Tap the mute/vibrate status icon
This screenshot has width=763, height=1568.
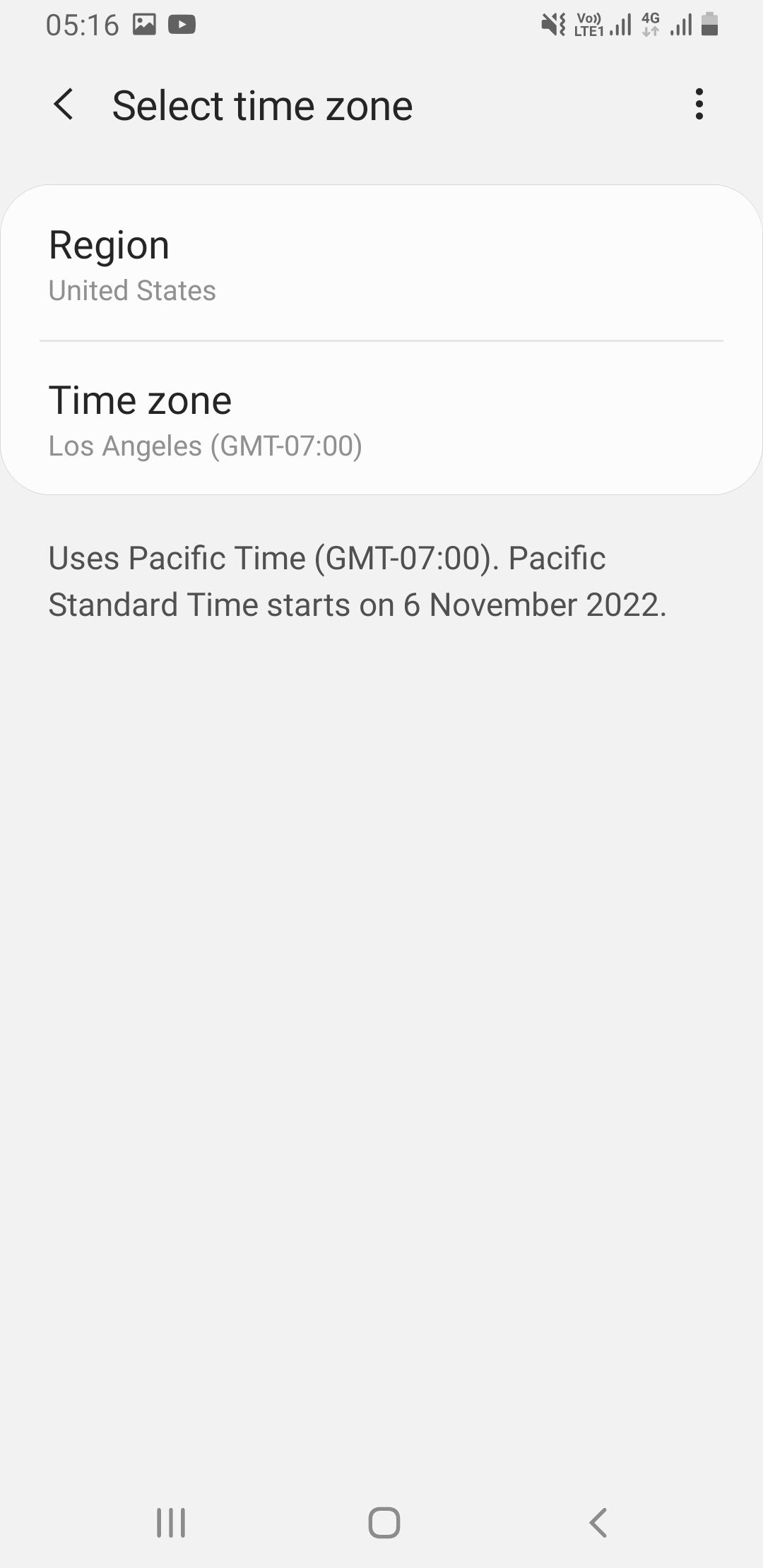555,23
